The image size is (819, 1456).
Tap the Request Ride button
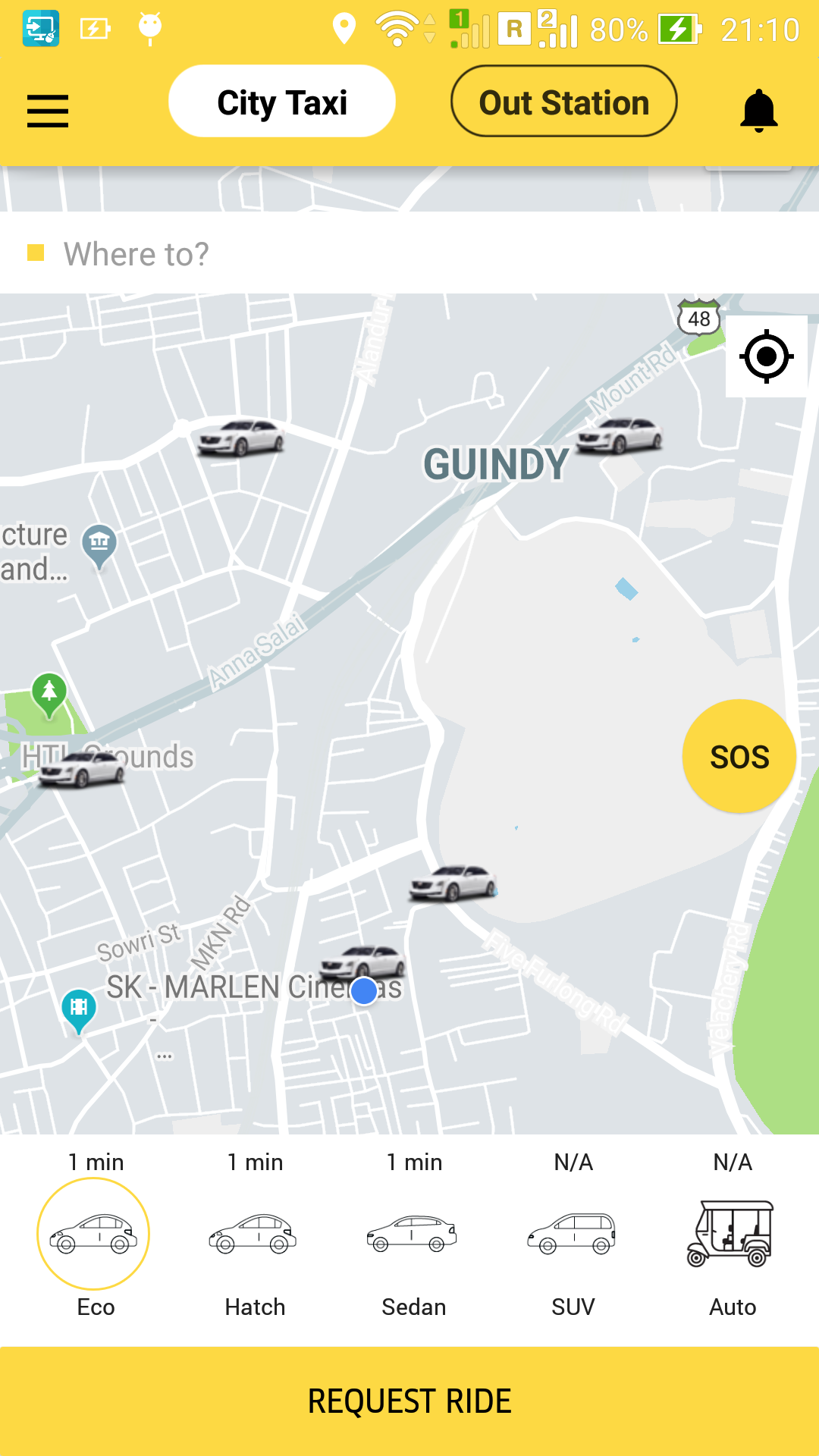[409, 1401]
